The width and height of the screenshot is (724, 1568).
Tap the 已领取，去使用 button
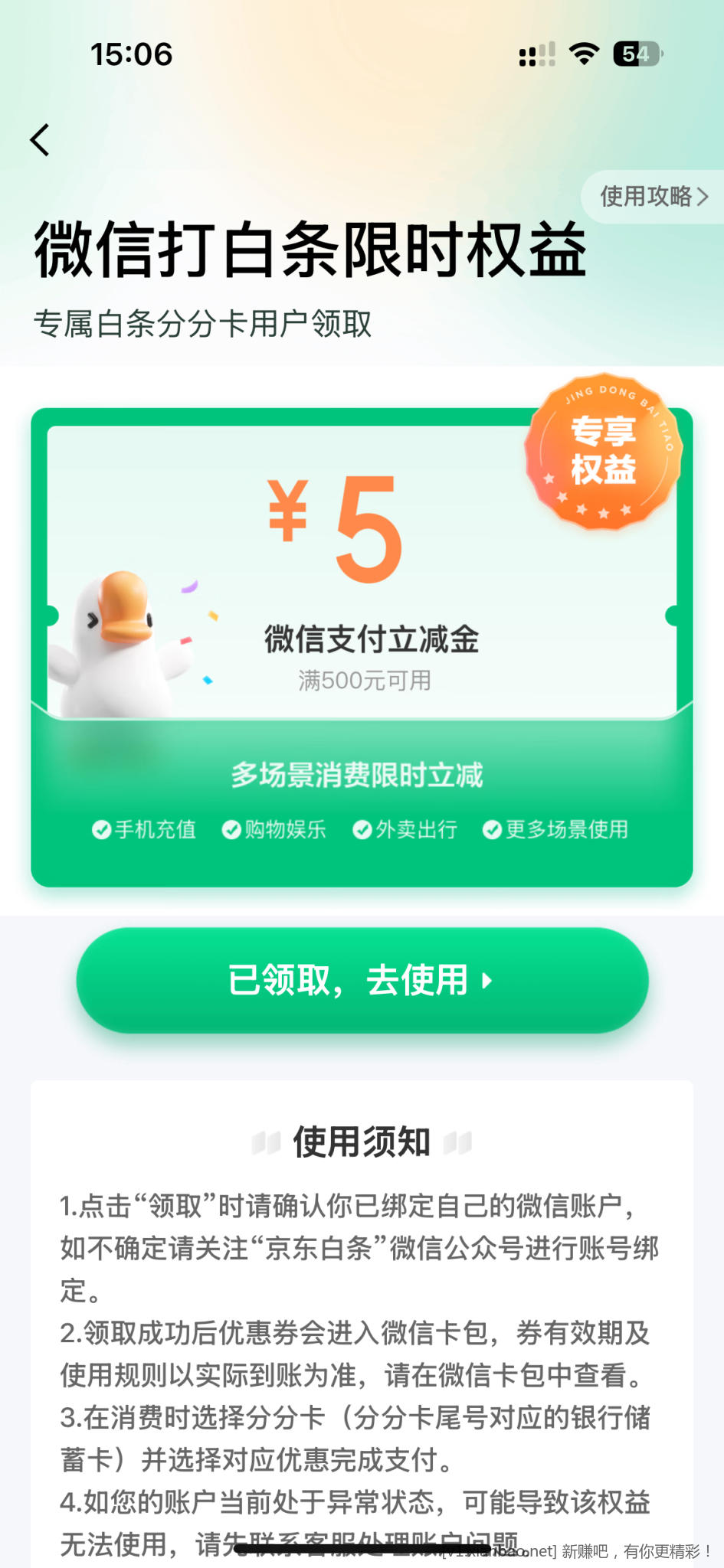point(362,980)
